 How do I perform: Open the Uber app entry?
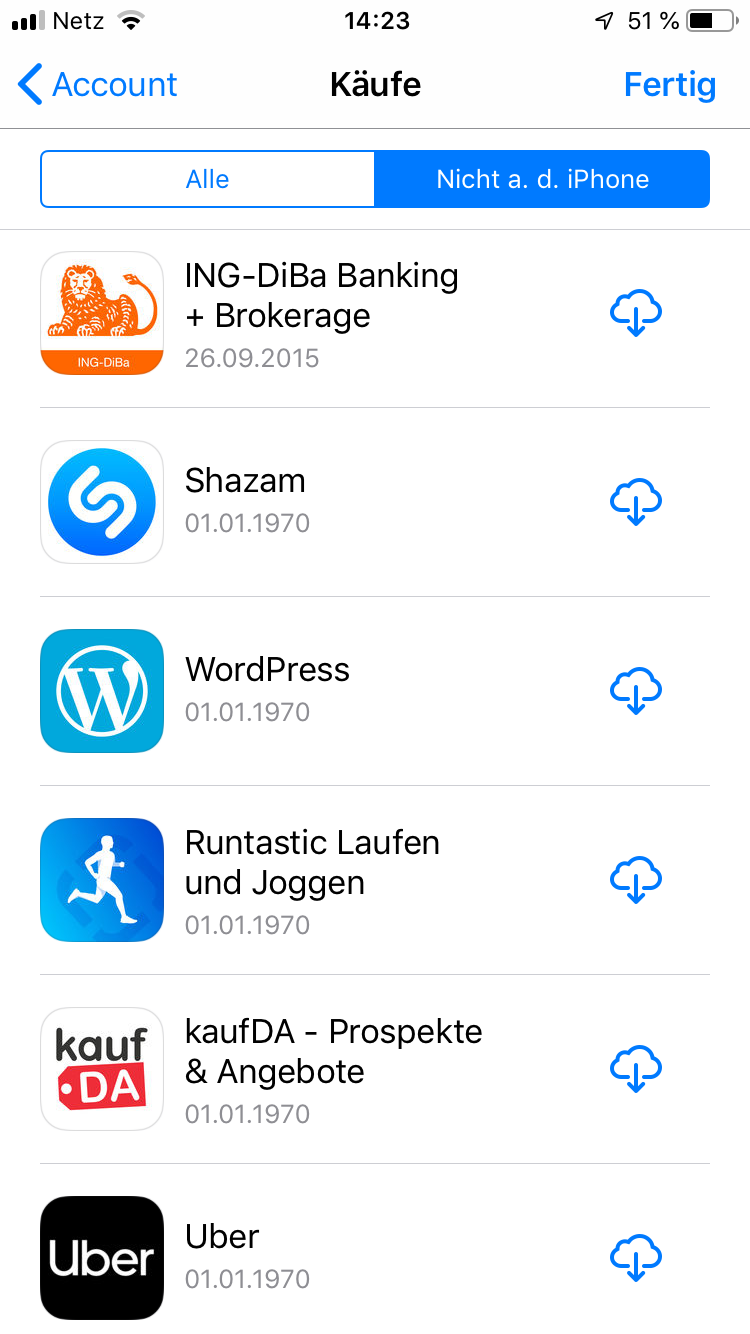tap(375, 1249)
